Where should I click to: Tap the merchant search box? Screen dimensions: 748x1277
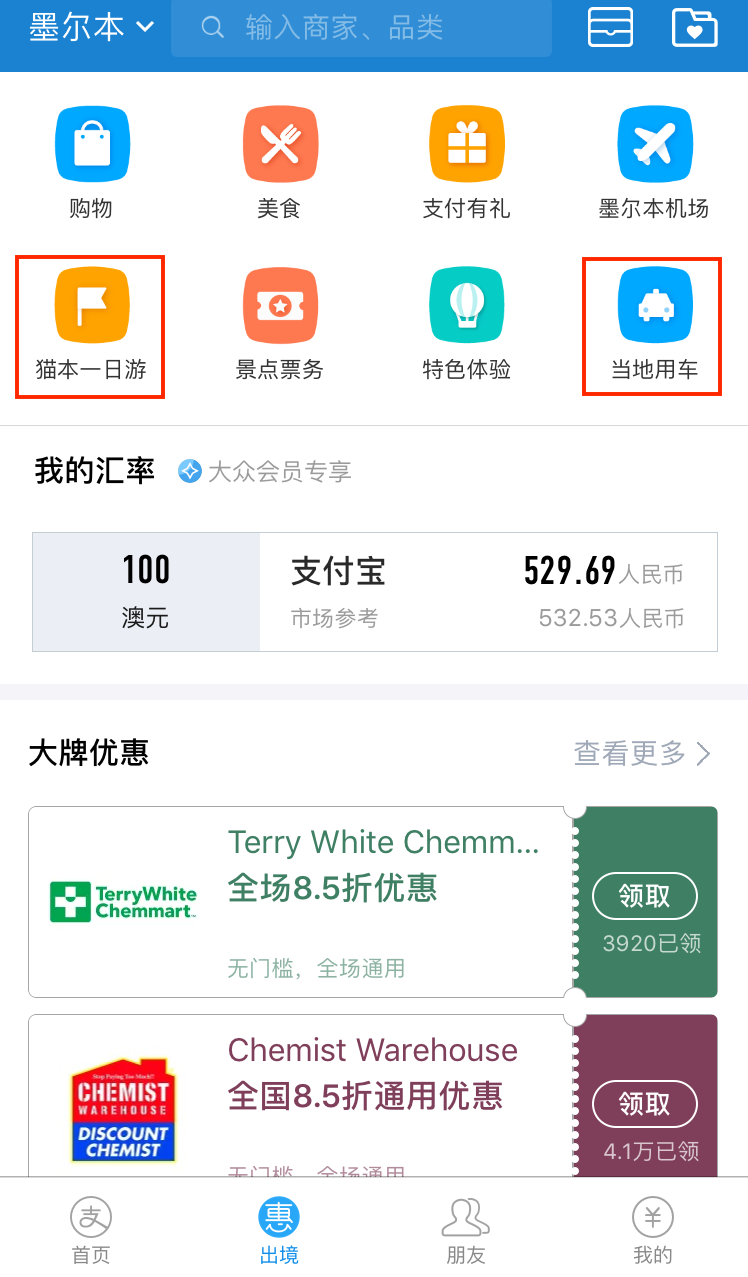[361, 27]
